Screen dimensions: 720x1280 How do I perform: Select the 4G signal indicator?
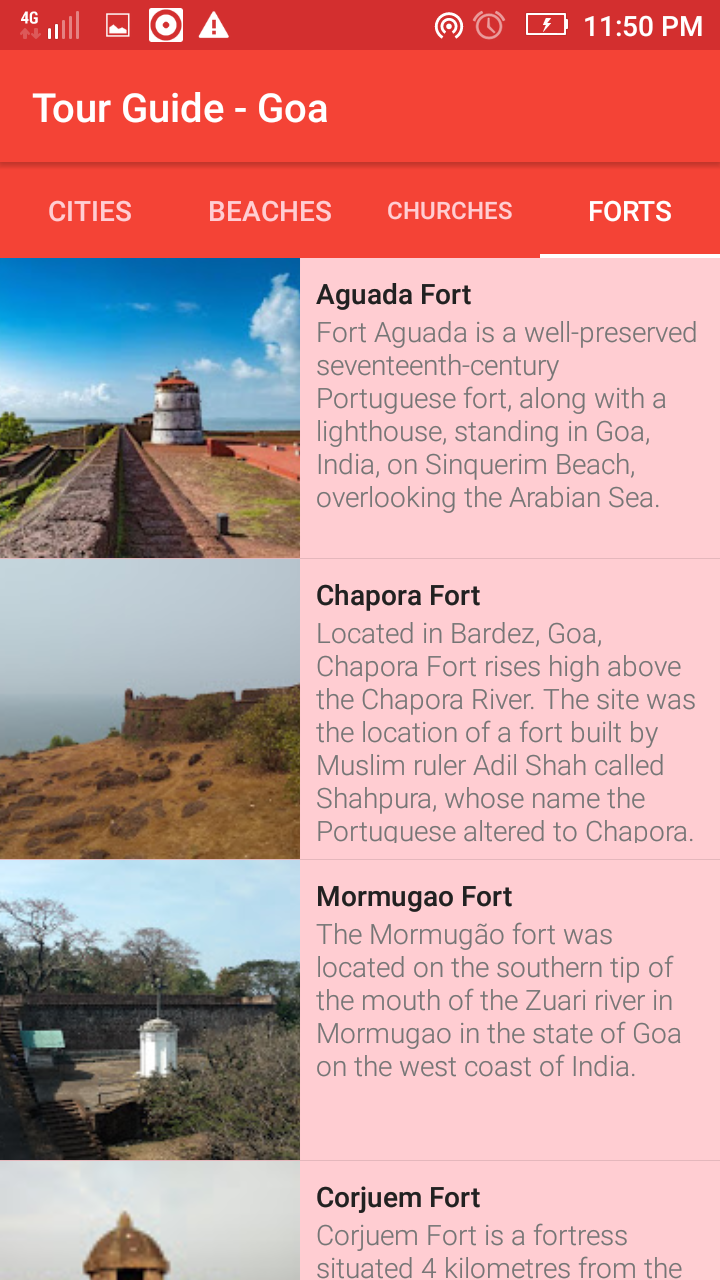pos(28,22)
